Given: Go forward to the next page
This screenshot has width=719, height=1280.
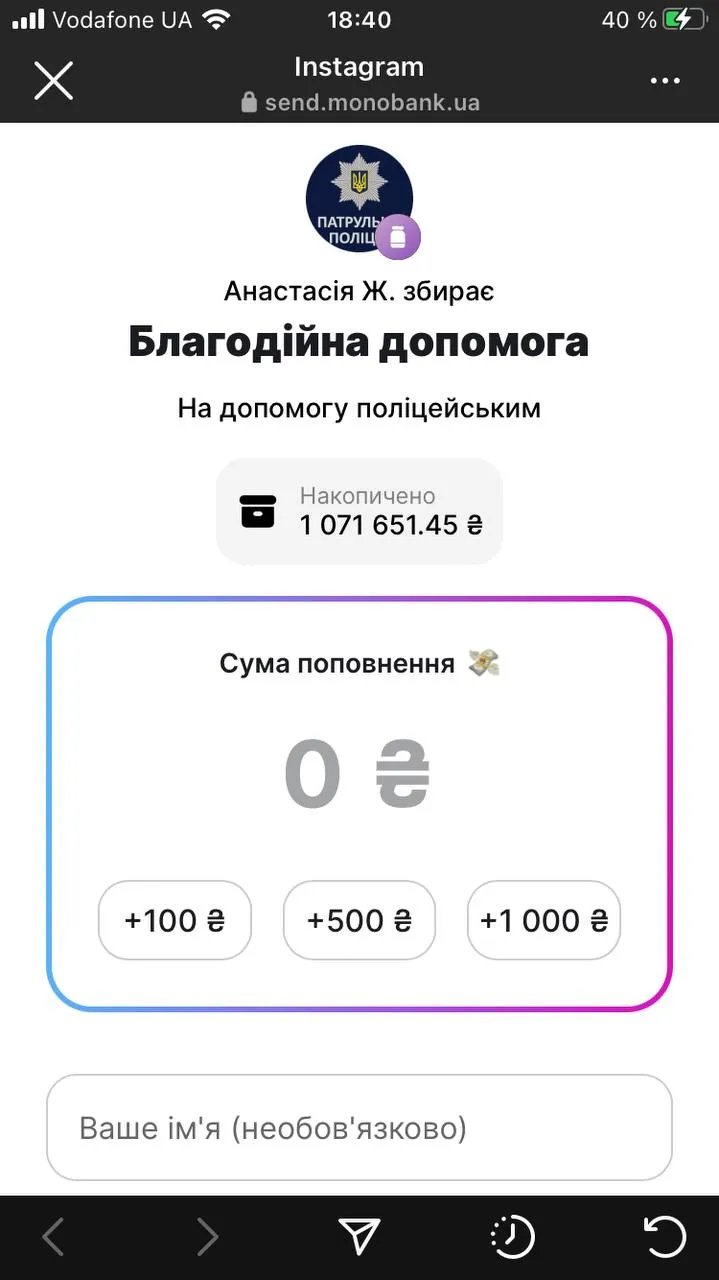Looking at the screenshot, I should tap(207, 1237).
